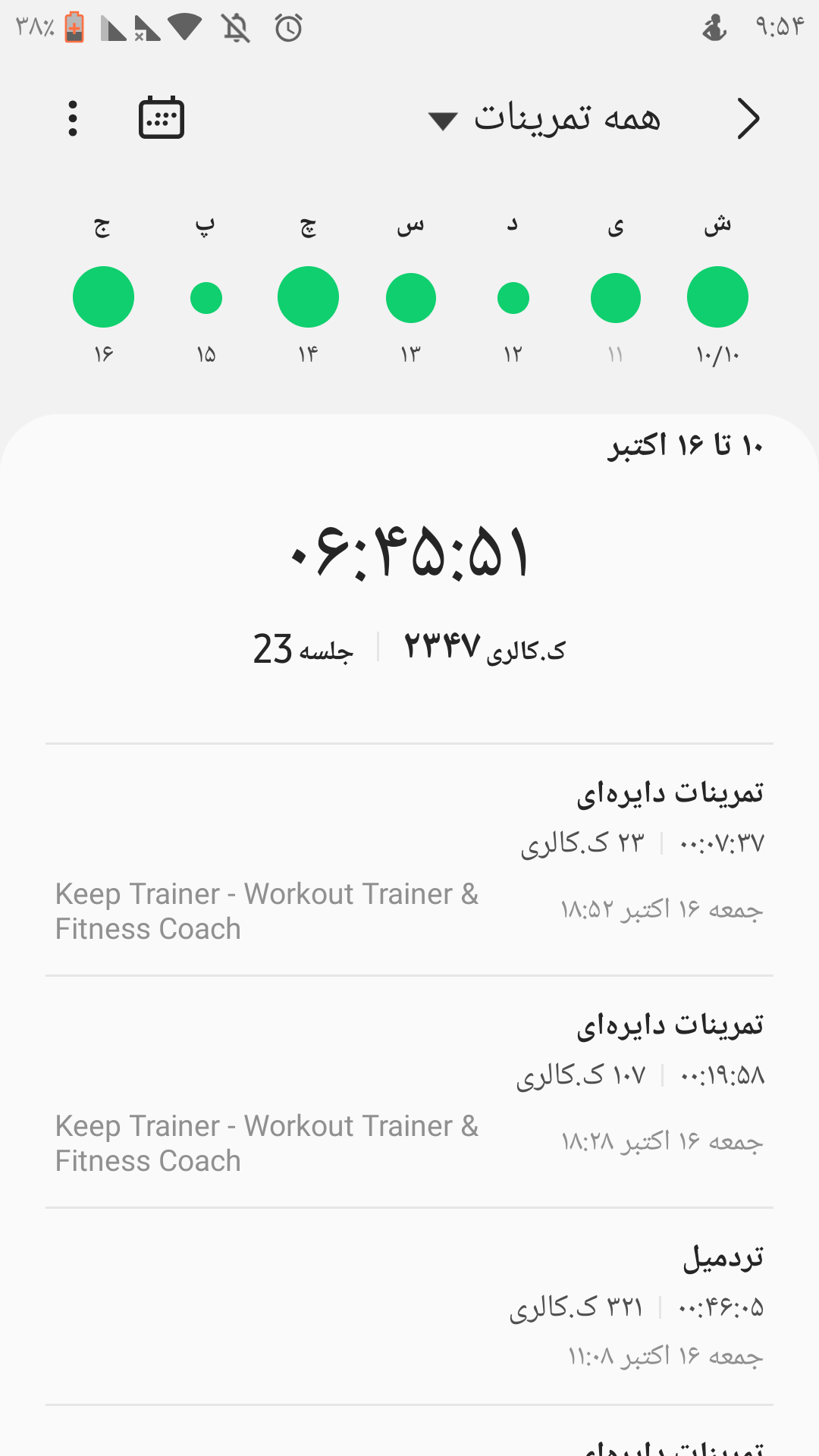This screenshot has height=1456, width=819.
Task: Open the circuit workout logged at ۱۸:۲۸
Action: tap(409, 1092)
